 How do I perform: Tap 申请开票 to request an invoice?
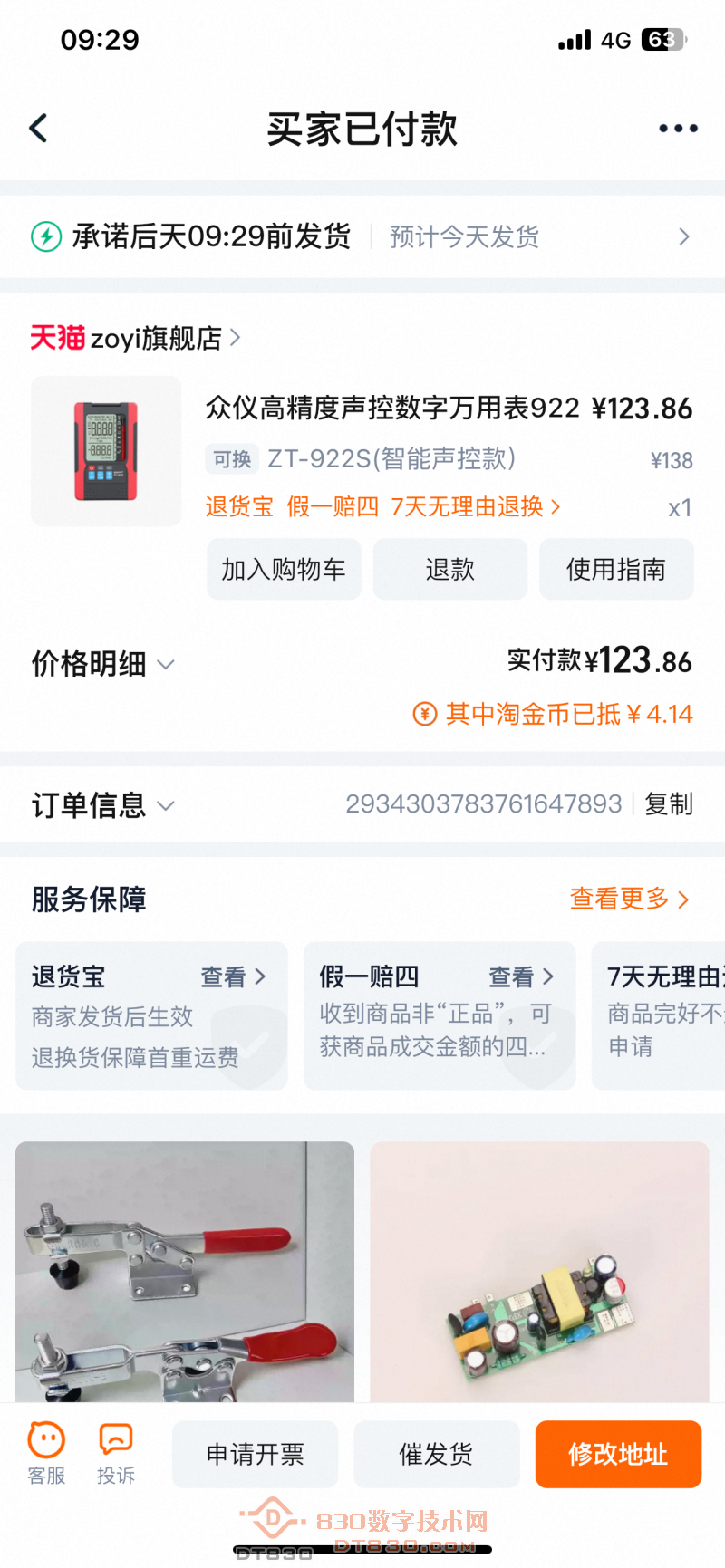click(x=256, y=1454)
